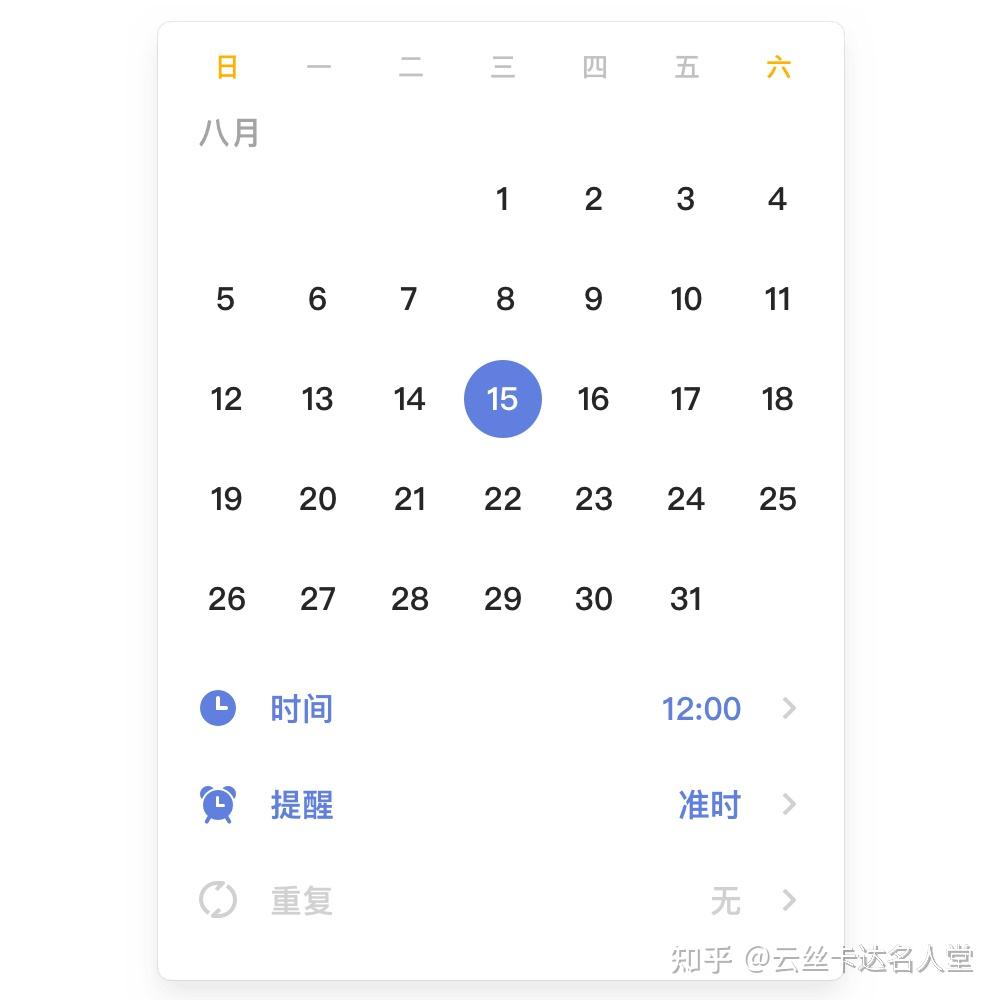The image size is (1000, 1000).
Task: Select the 31st of August
Action: coord(686,599)
